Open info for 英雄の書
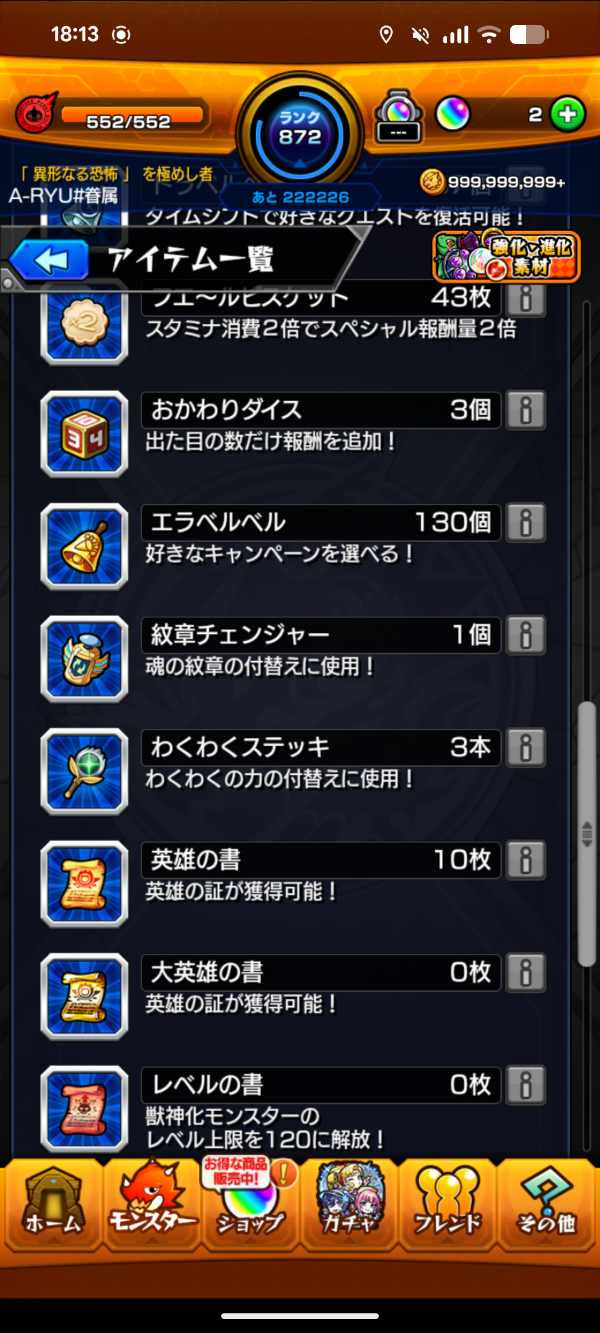Image resolution: width=600 pixels, height=1333 pixels. 526,860
